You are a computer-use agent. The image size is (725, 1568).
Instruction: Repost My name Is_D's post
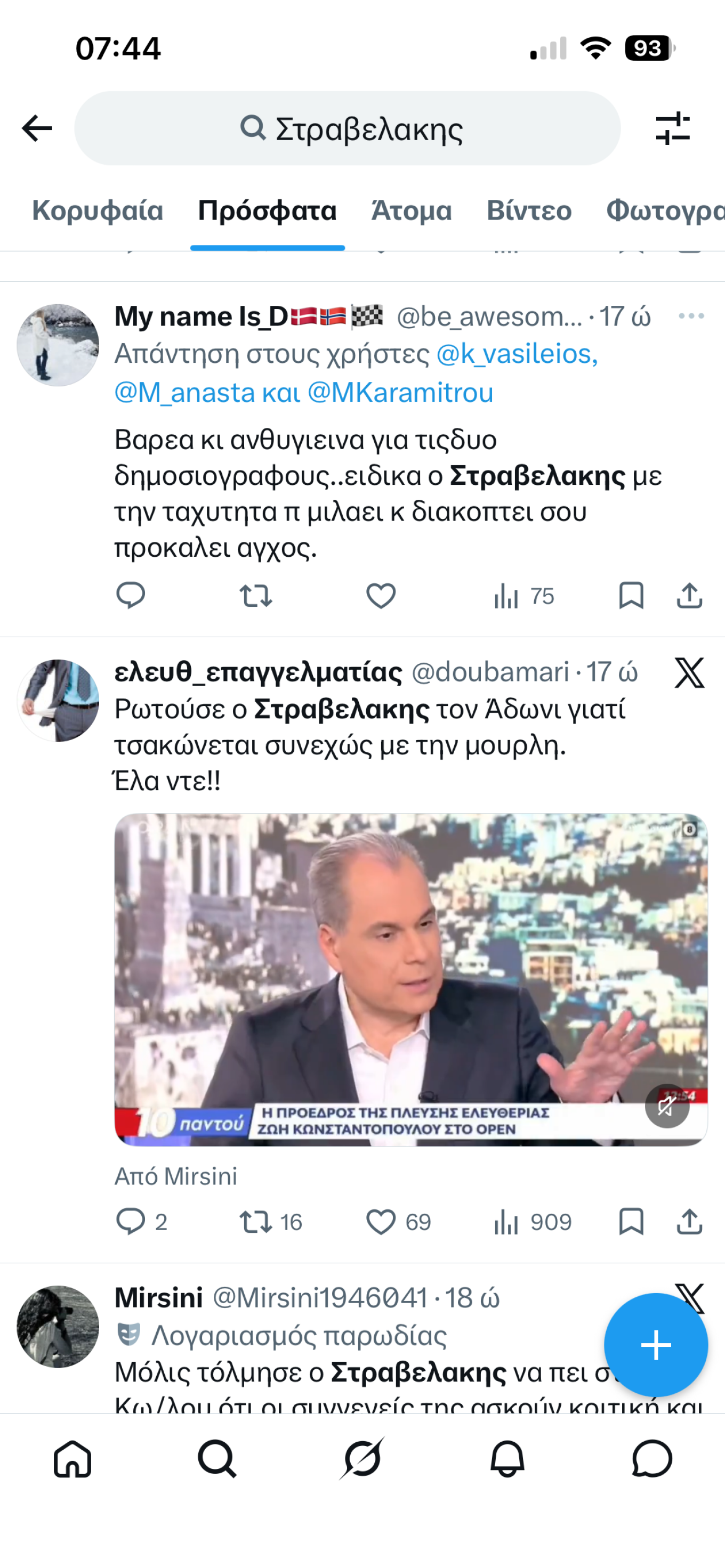click(255, 596)
